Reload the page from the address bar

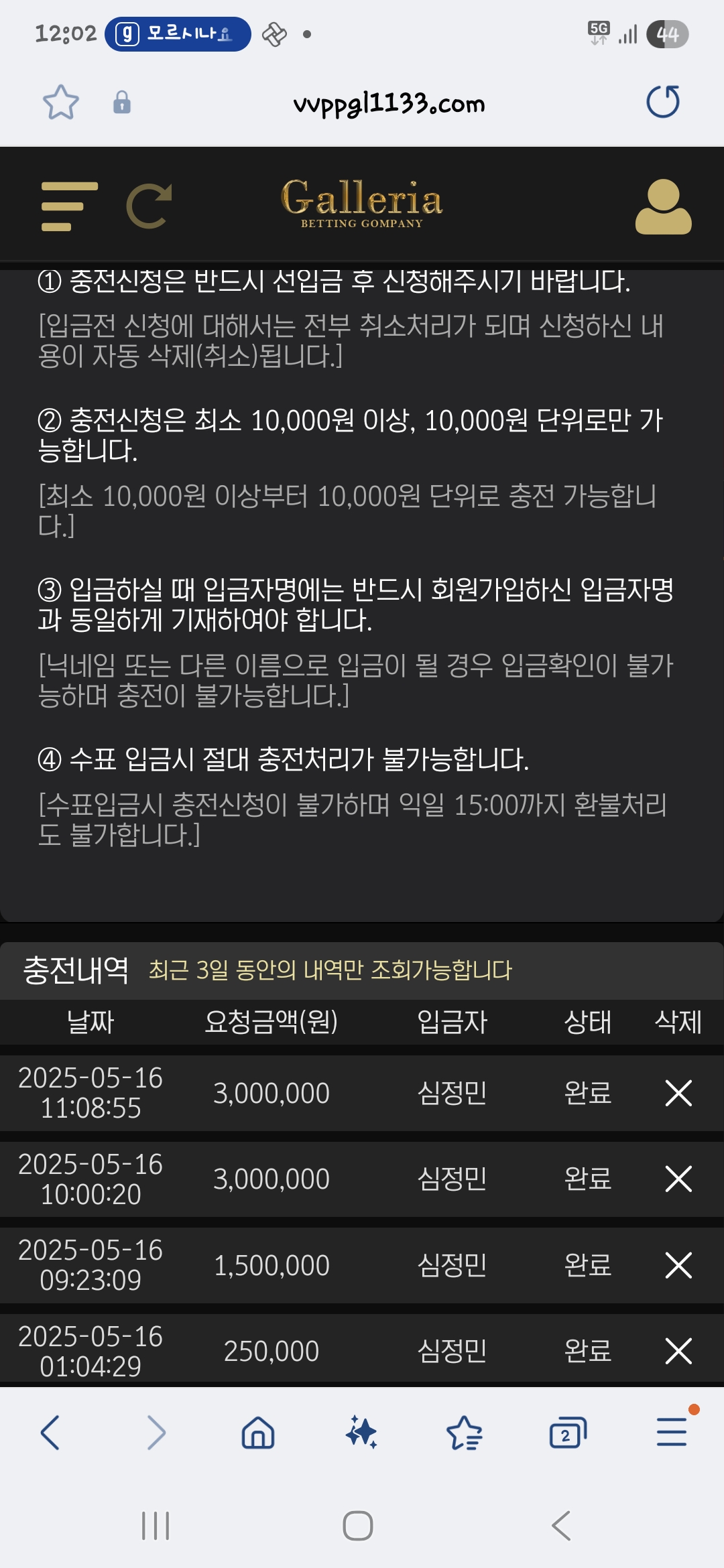[663, 102]
